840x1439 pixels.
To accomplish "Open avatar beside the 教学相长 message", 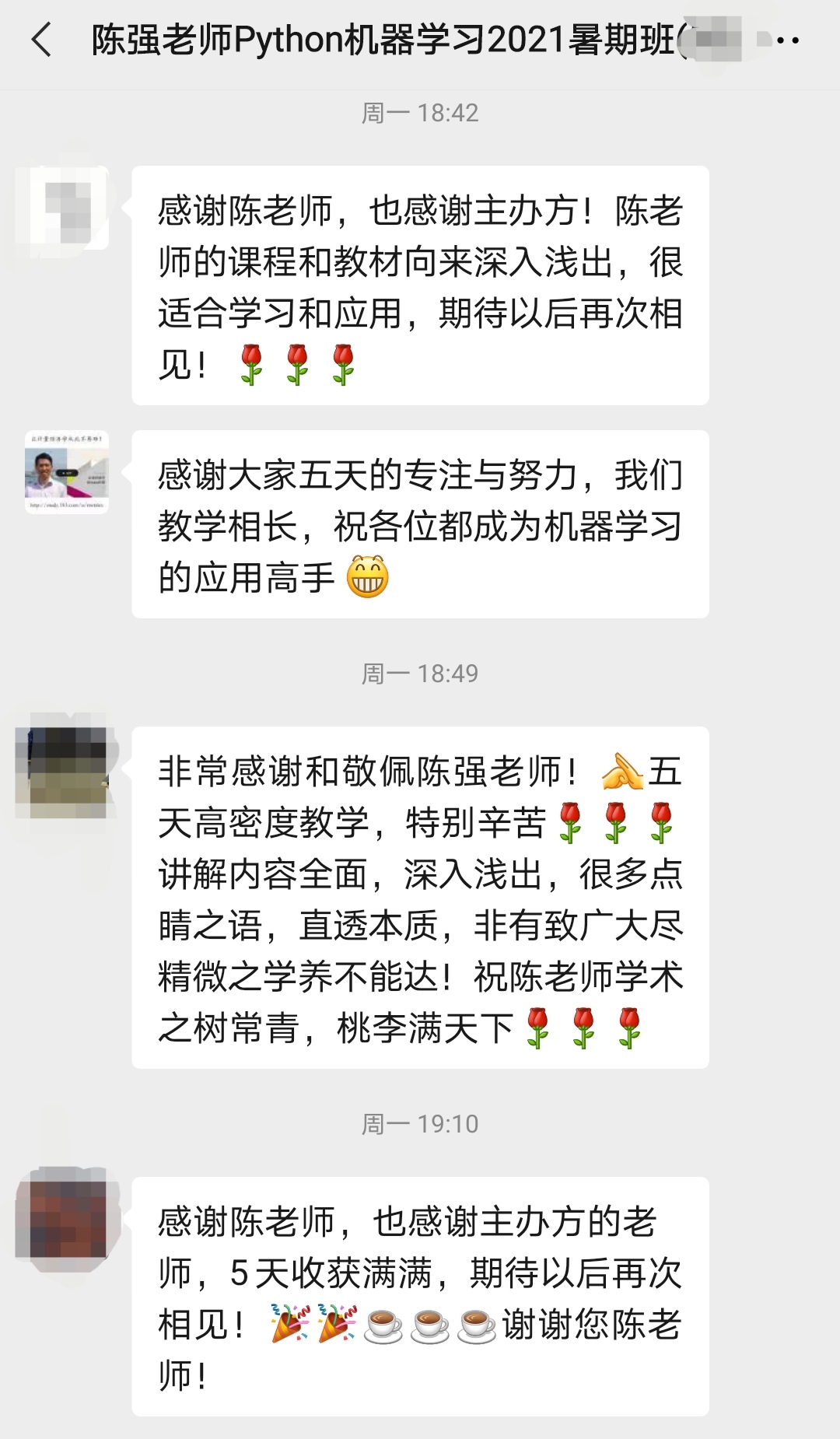I will 67,472.
